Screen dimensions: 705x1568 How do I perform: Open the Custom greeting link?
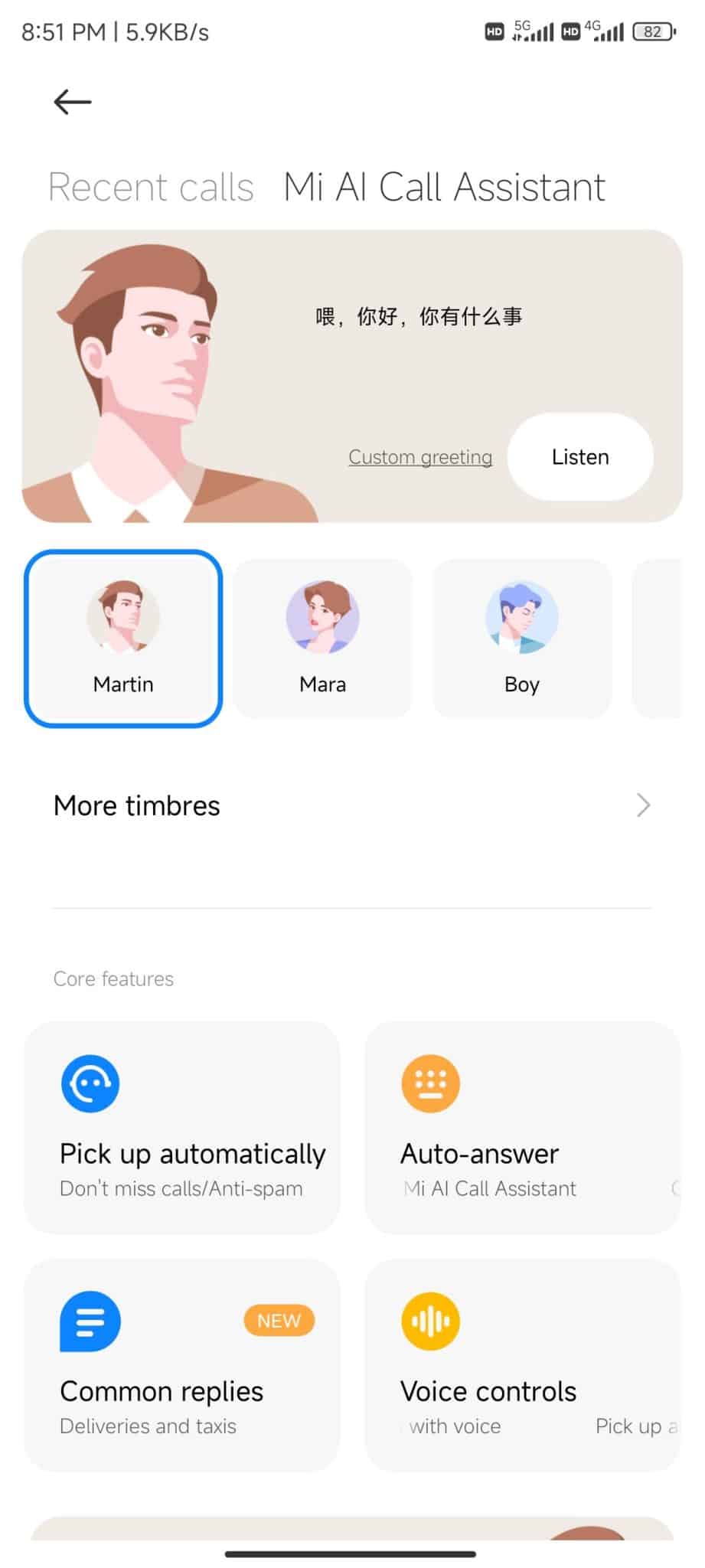(x=420, y=457)
